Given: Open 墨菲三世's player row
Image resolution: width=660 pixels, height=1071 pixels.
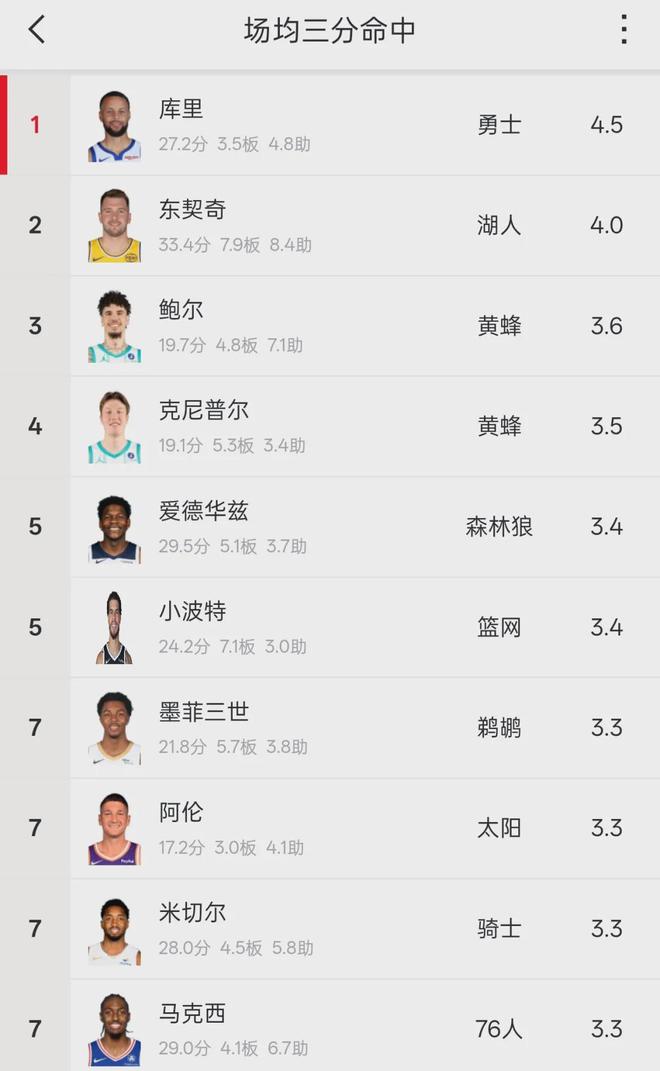Looking at the screenshot, I should (x=330, y=728).
